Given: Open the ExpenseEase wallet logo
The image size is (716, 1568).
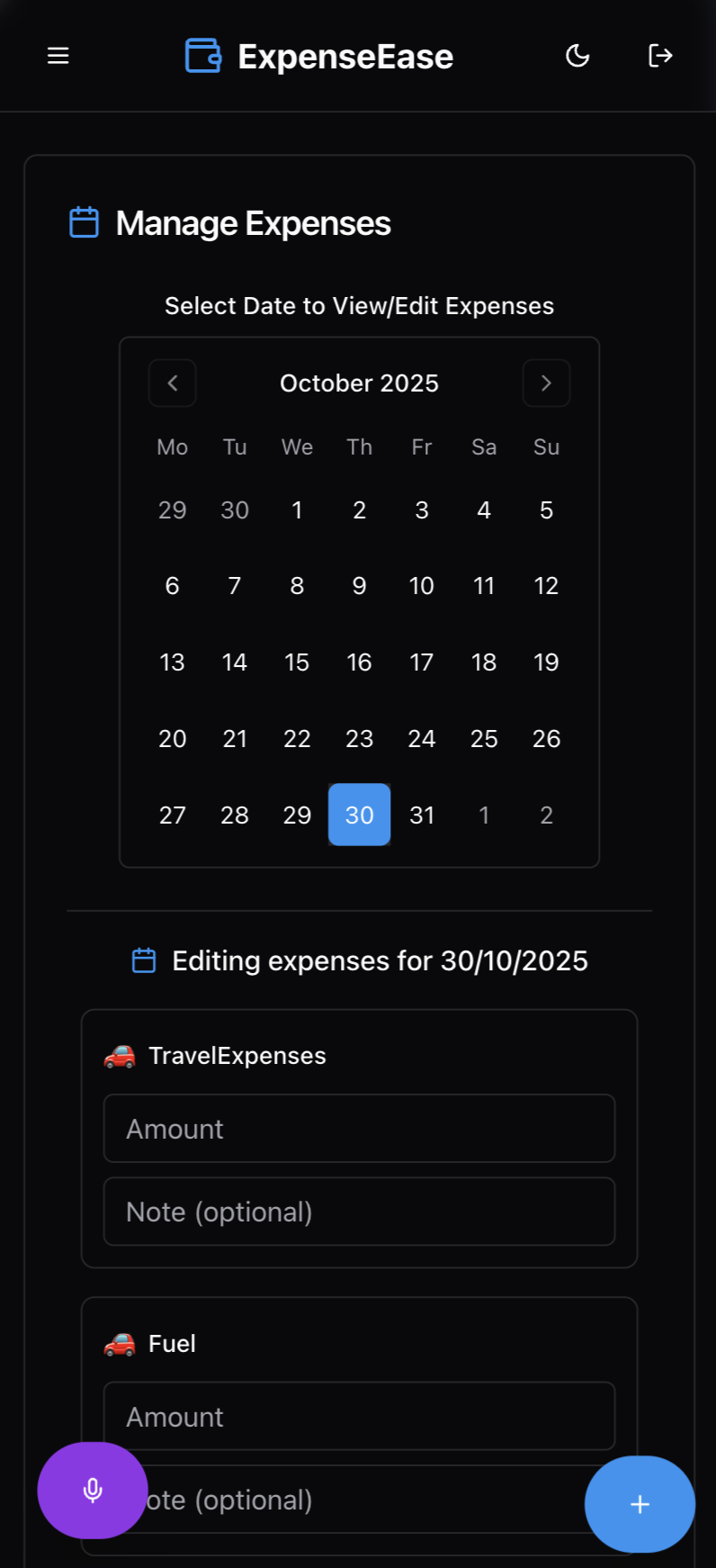Looking at the screenshot, I should click(x=201, y=56).
